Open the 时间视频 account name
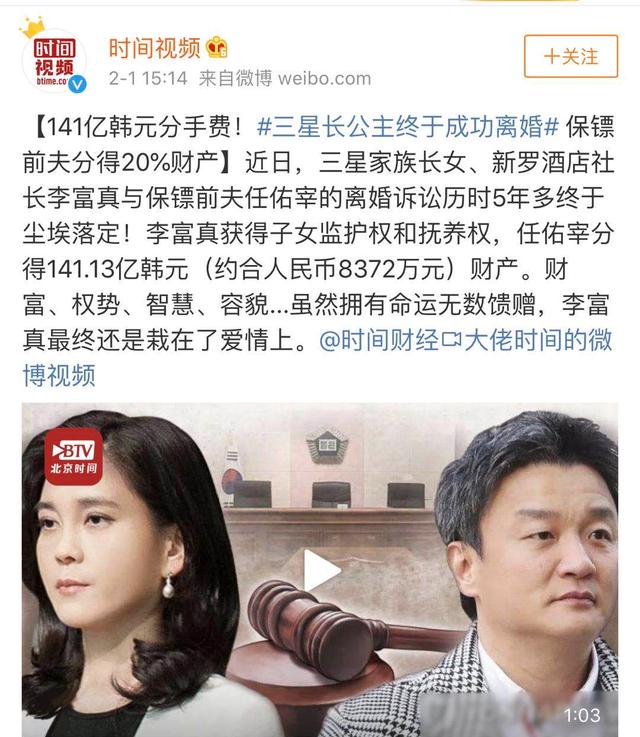 click(154, 45)
